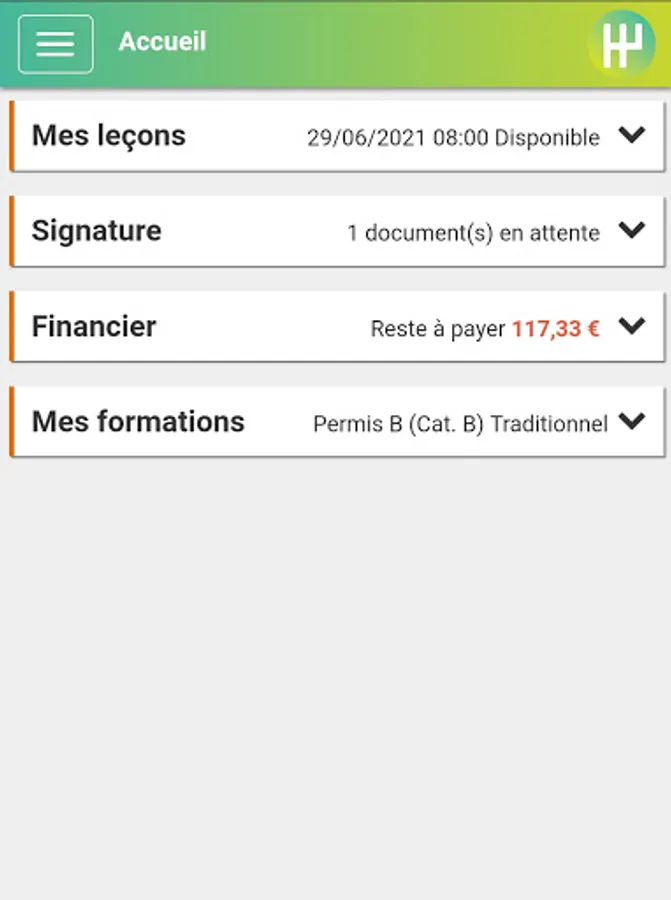Image resolution: width=671 pixels, height=900 pixels.
Task: Expand the Signature section
Action: [x=631, y=230]
